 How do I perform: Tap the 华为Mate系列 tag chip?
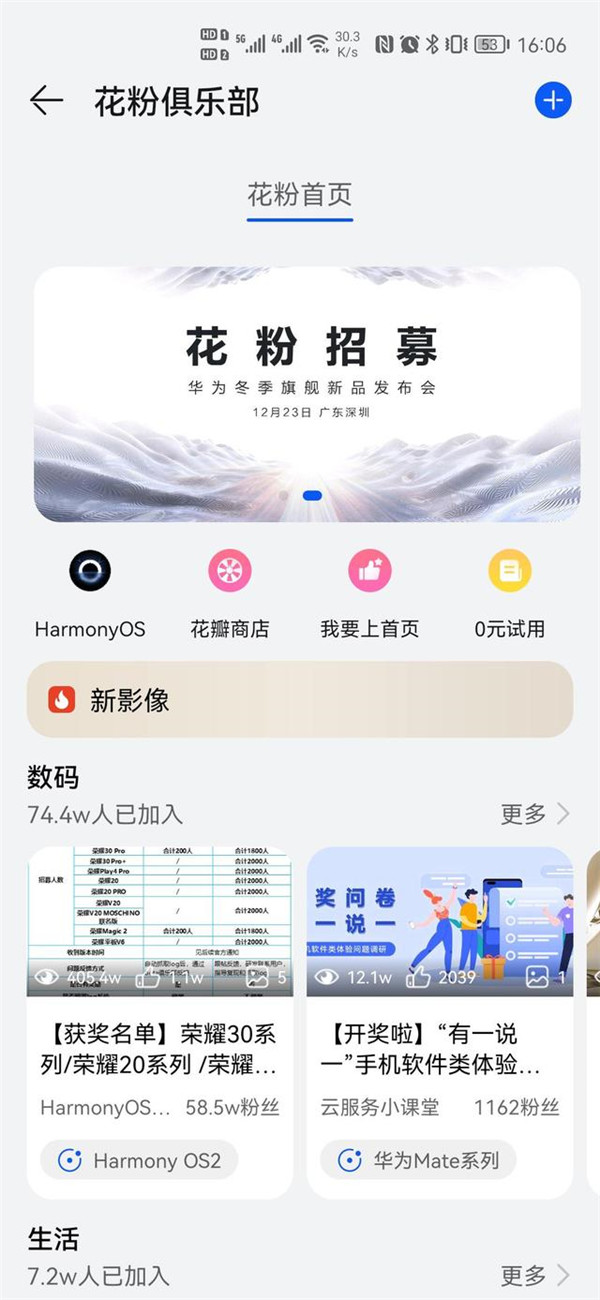click(x=418, y=1160)
